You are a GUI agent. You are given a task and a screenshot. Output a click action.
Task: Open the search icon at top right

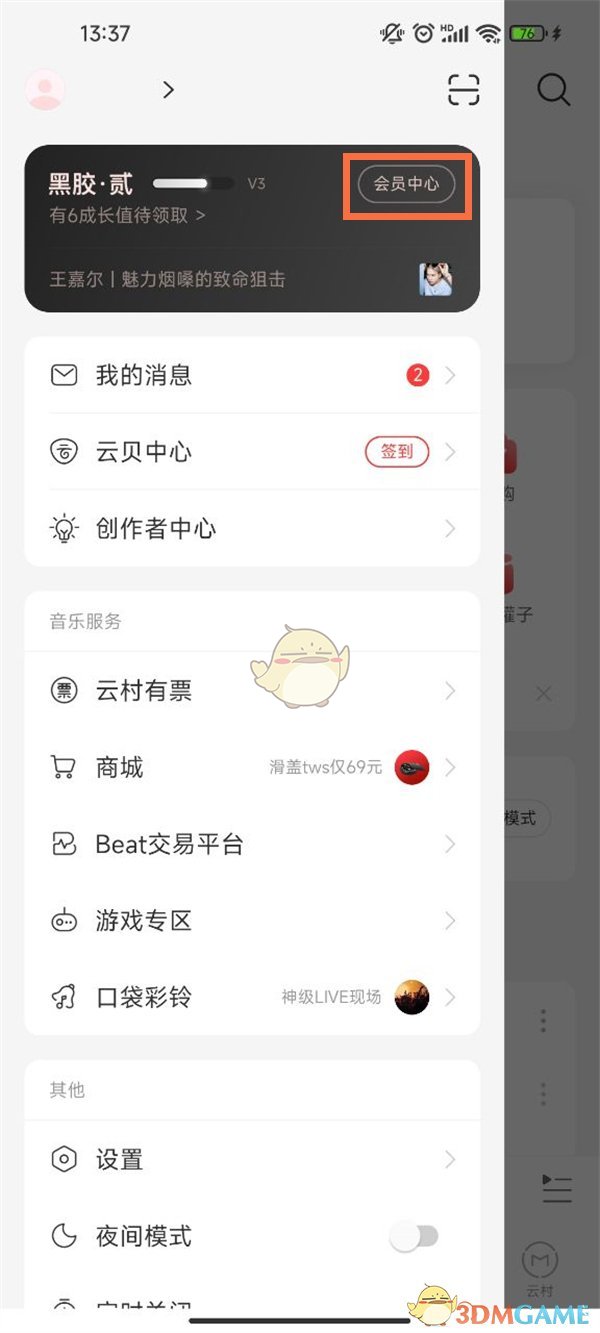(x=553, y=90)
